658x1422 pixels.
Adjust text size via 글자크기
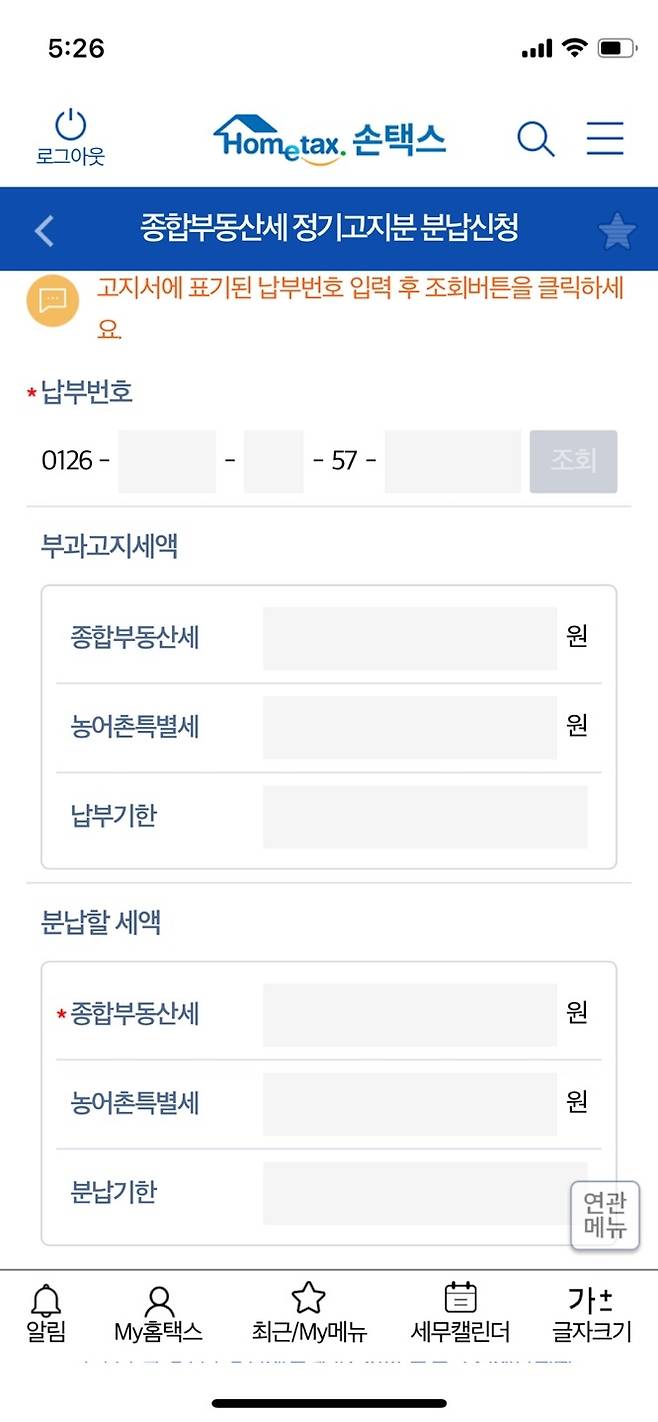pos(591,1314)
